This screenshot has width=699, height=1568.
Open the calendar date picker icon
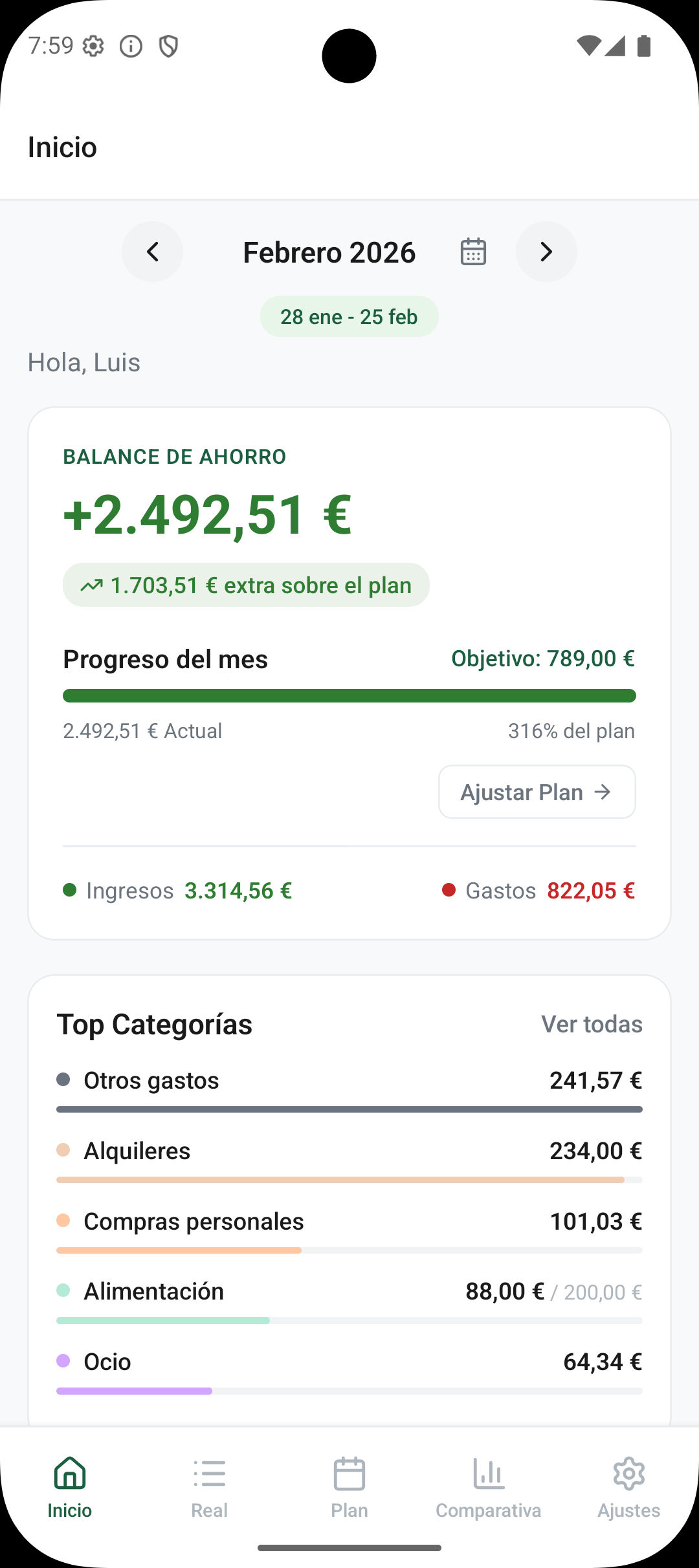(x=473, y=252)
